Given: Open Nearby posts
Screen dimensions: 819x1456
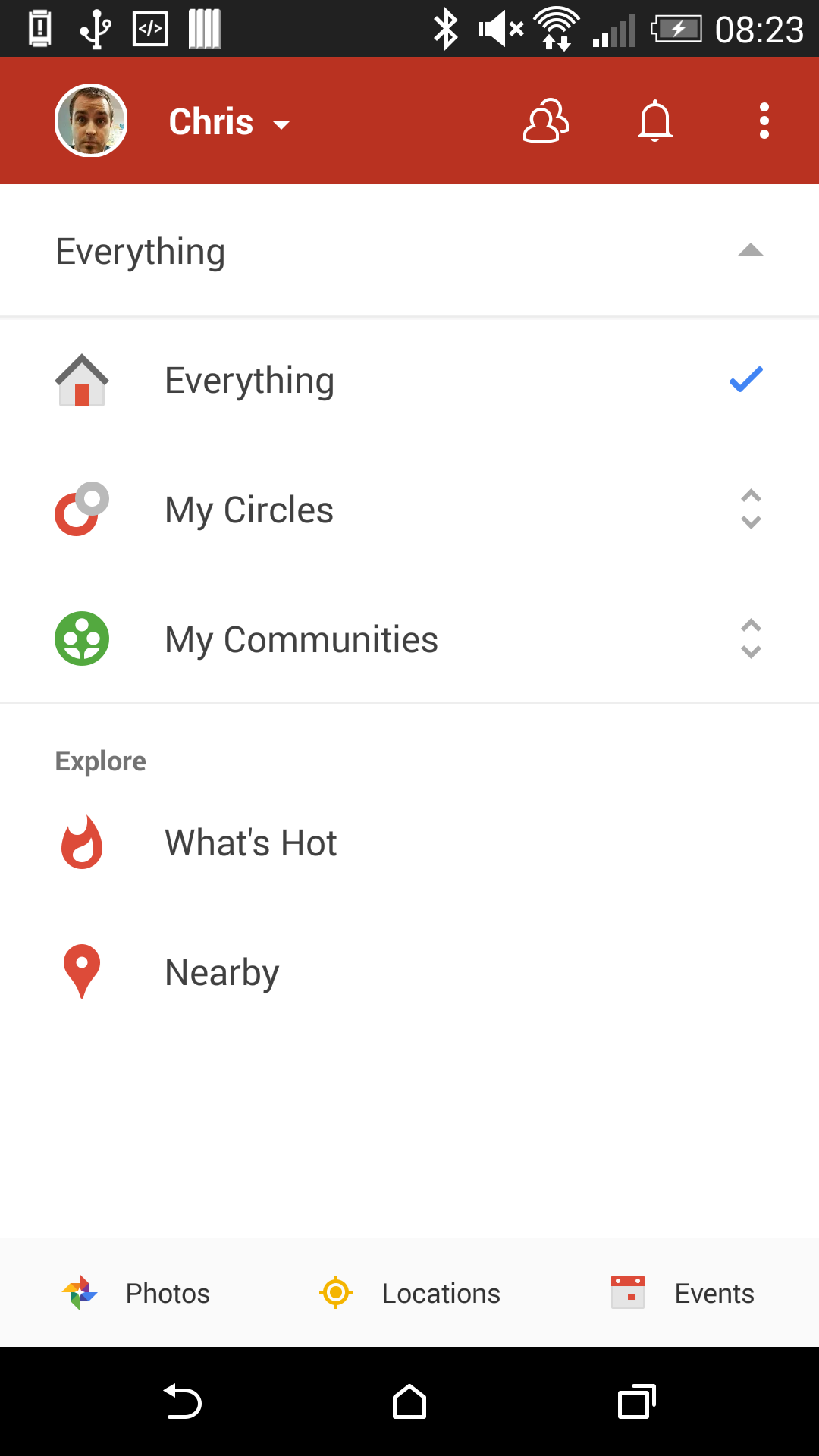Looking at the screenshot, I should [x=409, y=973].
